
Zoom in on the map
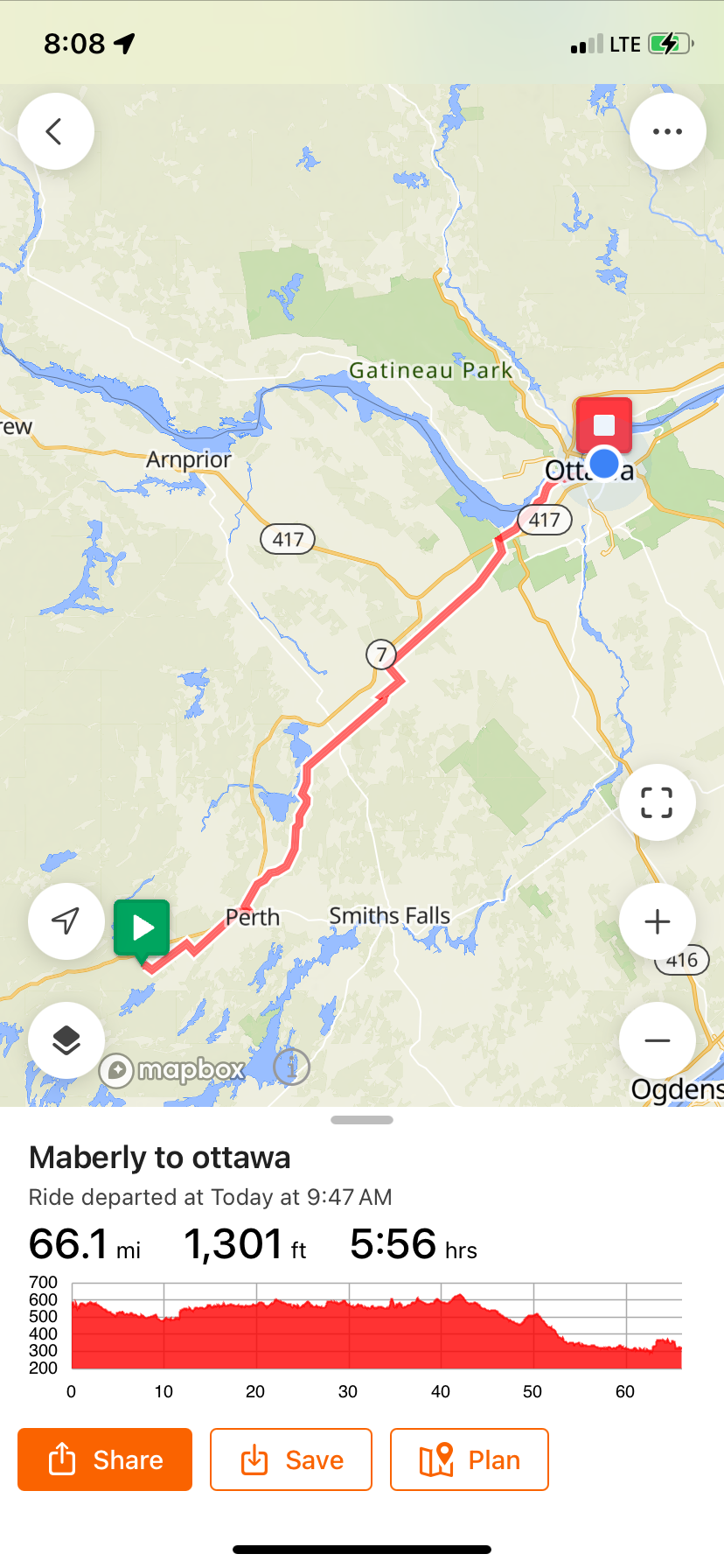tap(657, 921)
